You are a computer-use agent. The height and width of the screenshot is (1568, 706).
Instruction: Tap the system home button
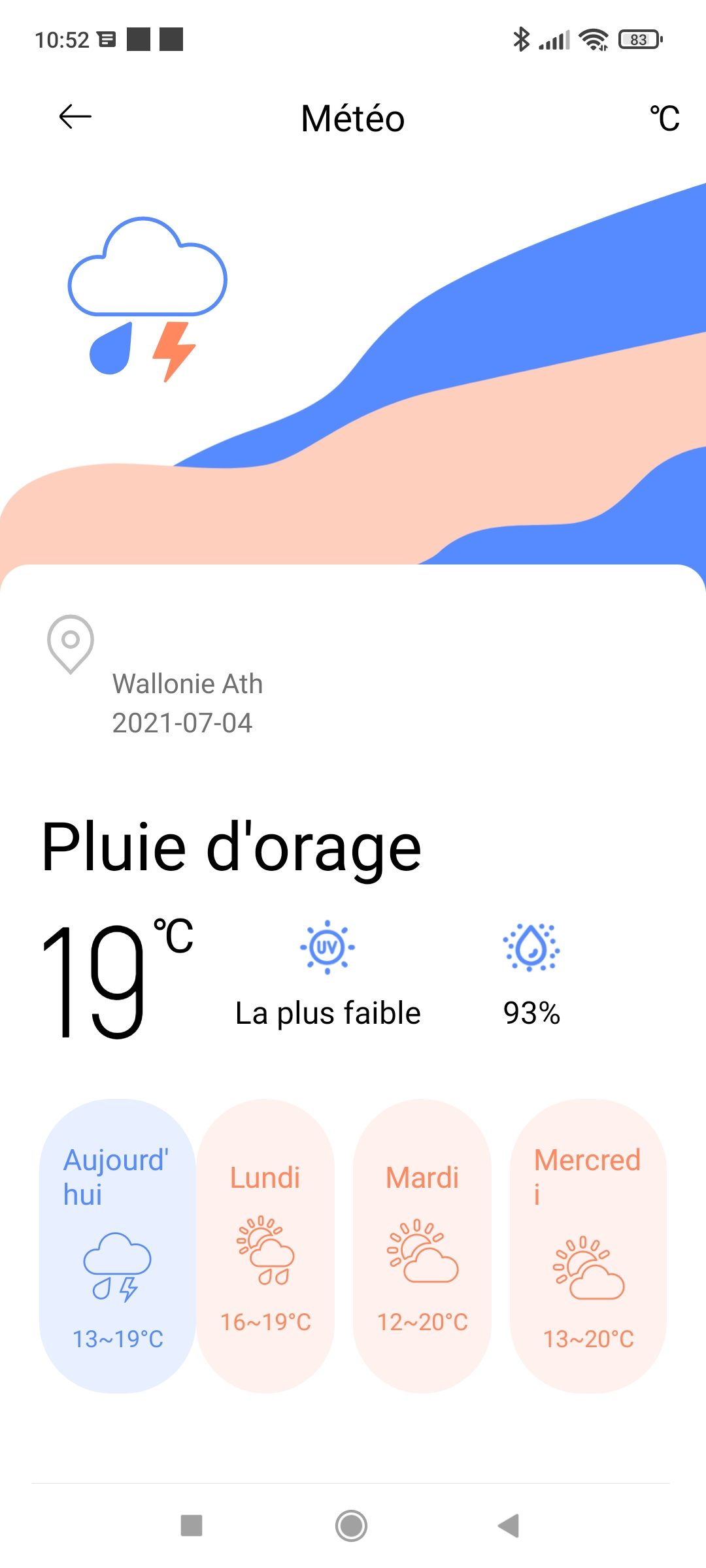pos(352,1526)
